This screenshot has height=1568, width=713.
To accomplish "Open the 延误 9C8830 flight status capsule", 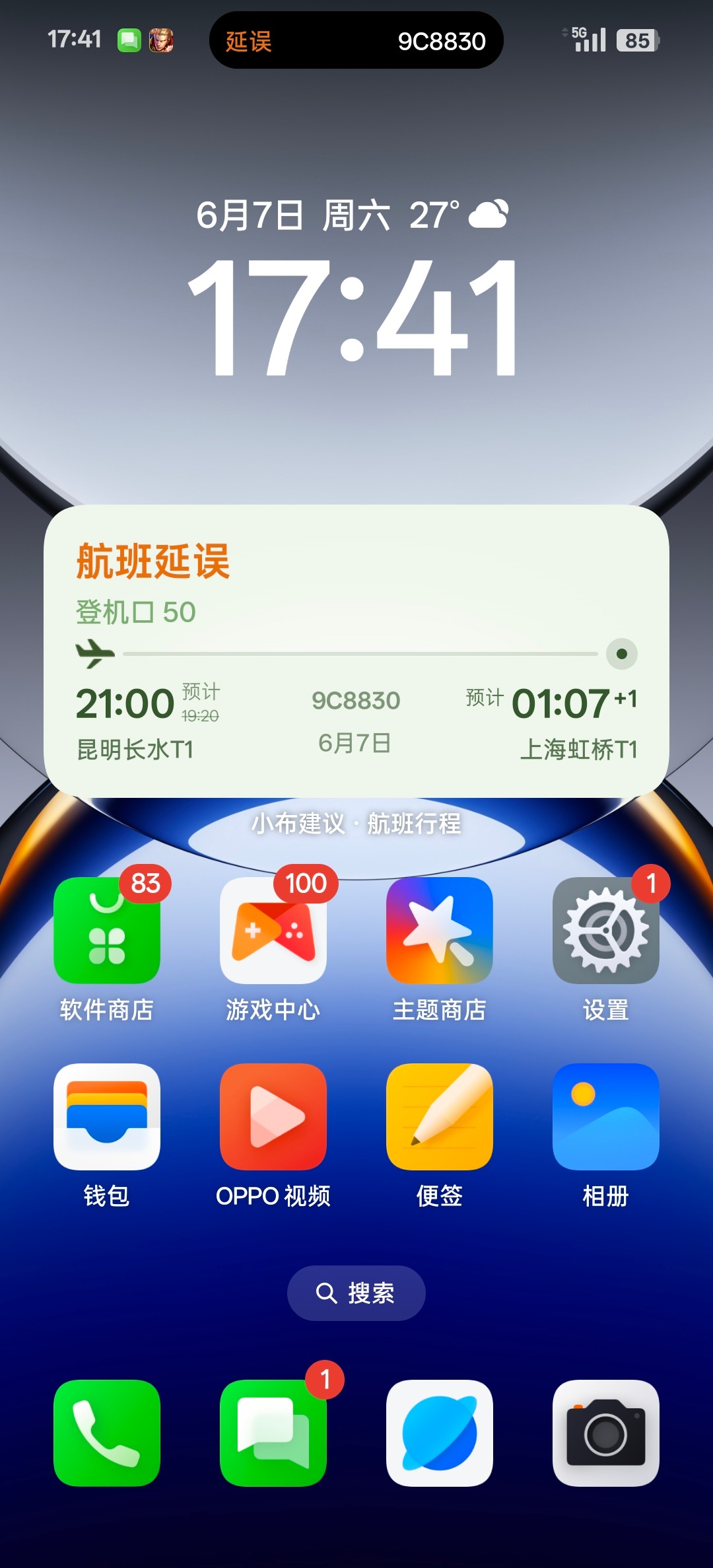I will (356, 40).
